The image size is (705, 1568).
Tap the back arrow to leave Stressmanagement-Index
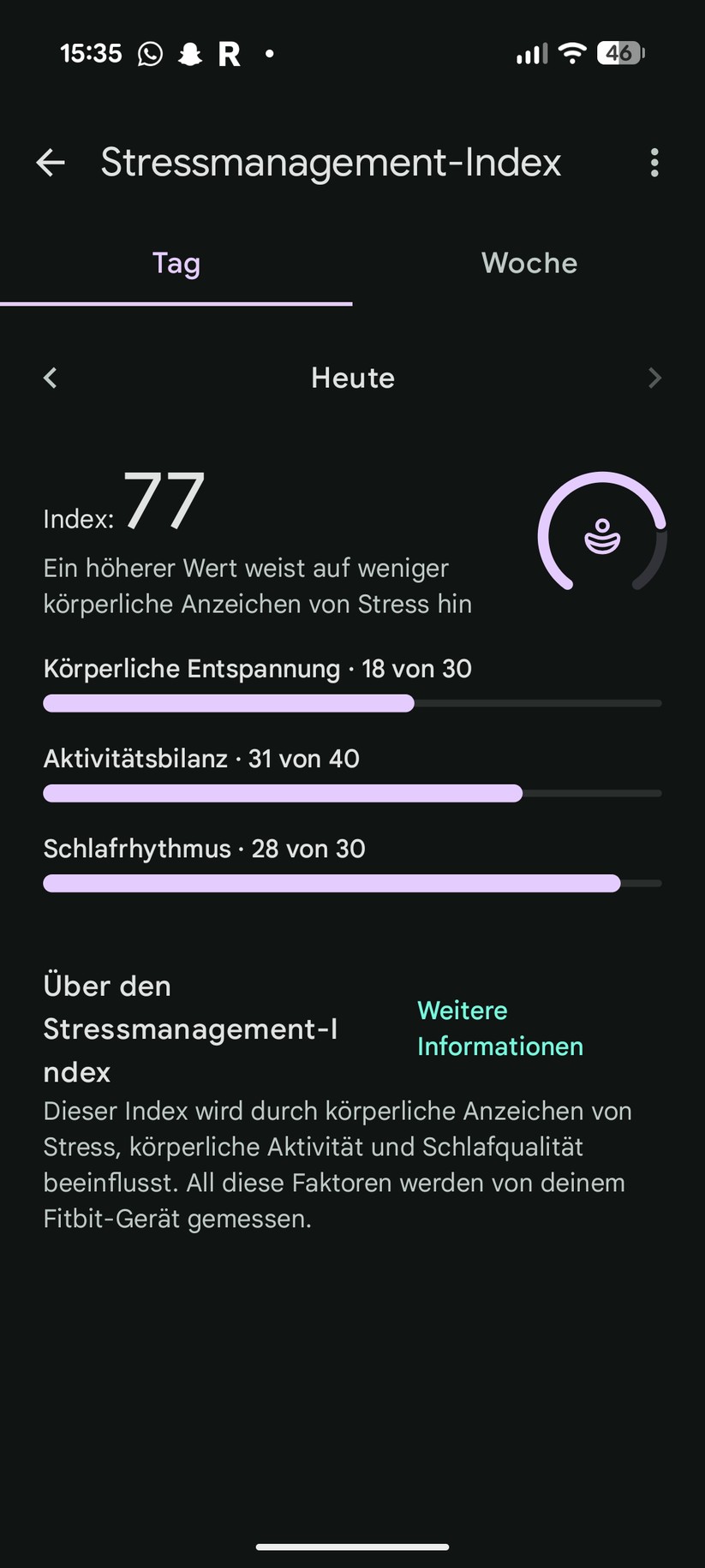(x=51, y=163)
